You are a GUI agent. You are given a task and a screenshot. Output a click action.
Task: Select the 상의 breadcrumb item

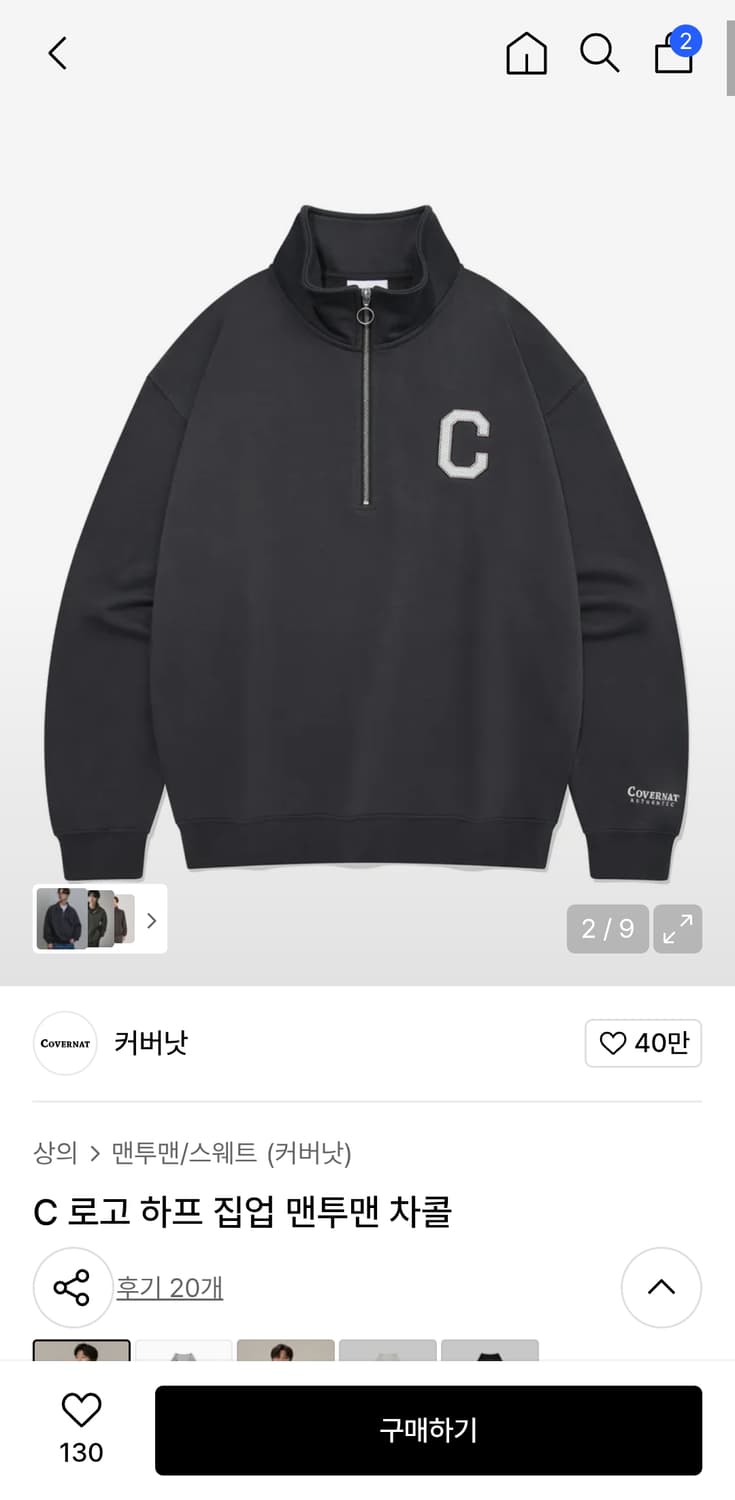click(56, 1153)
